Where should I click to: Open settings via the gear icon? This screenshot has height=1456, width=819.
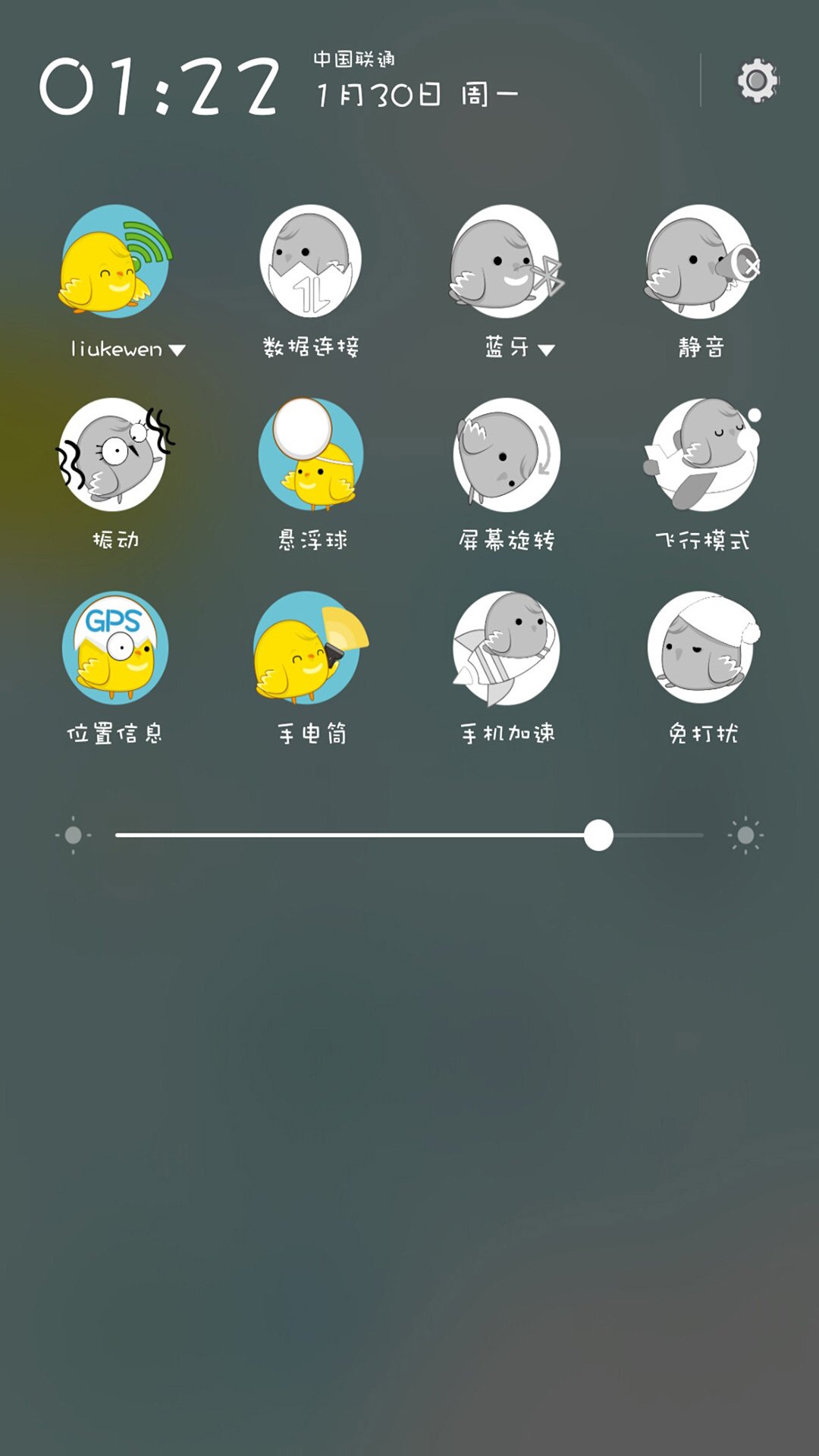click(x=758, y=80)
